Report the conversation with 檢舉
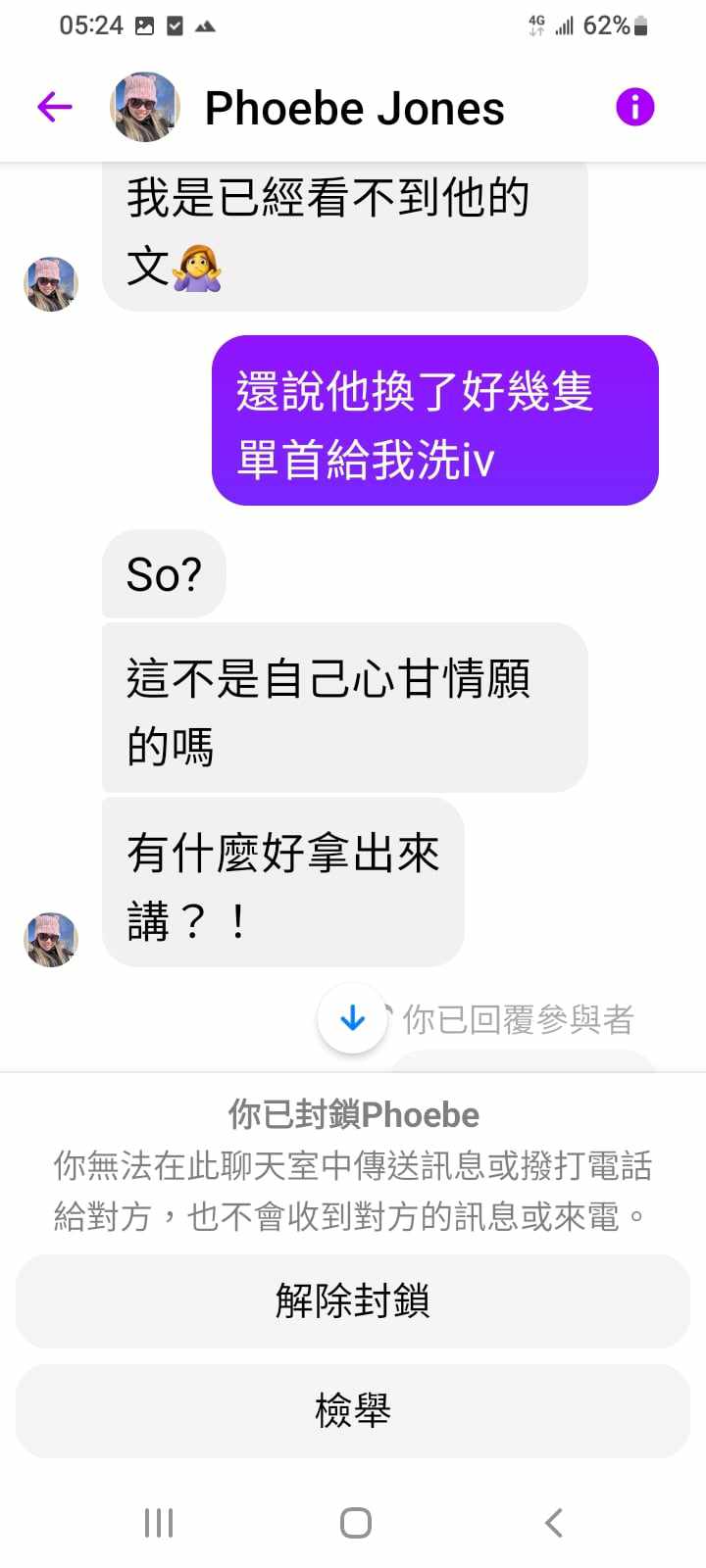This screenshot has height=1568, width=706. (x=353, y=1411)
